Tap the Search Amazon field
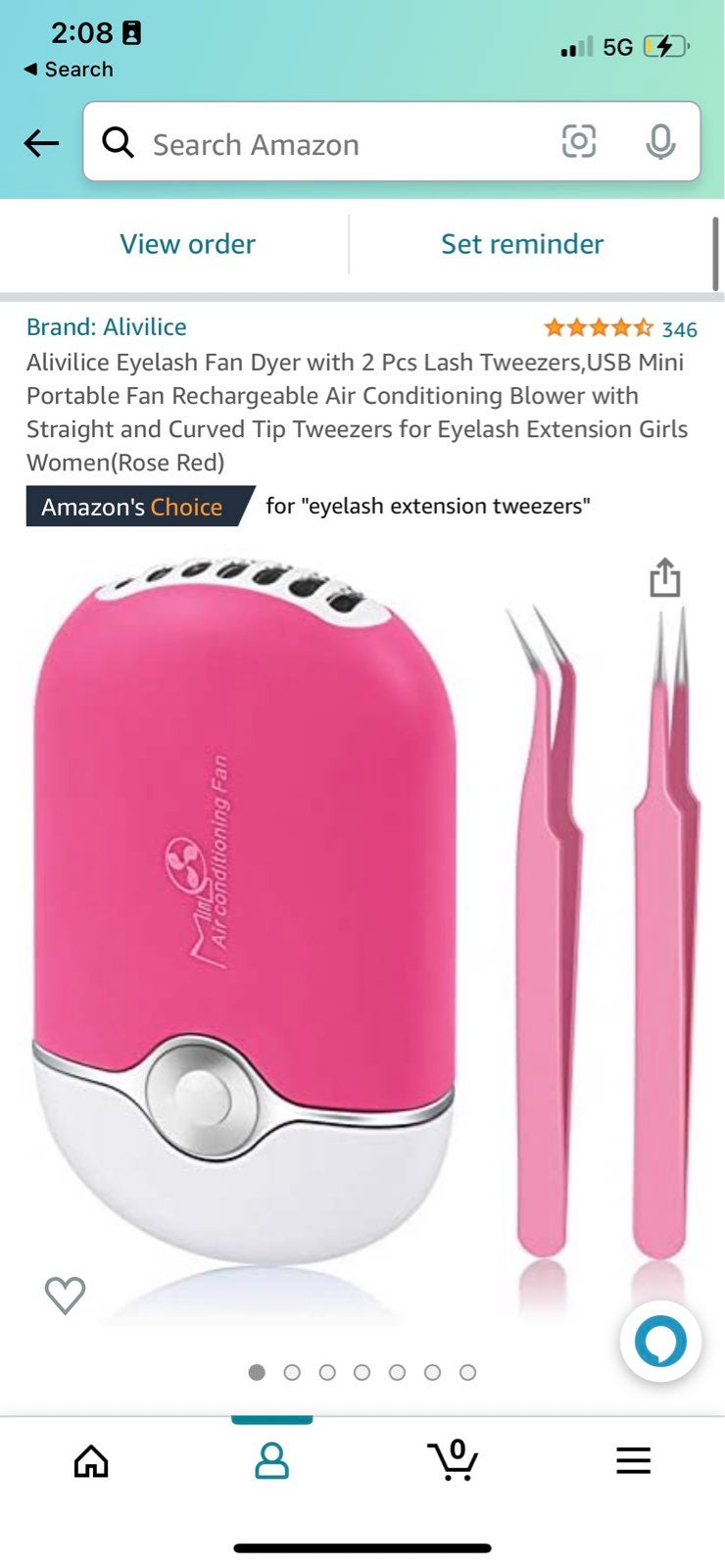The image size is (725, 1568). [x=392, y=142]
